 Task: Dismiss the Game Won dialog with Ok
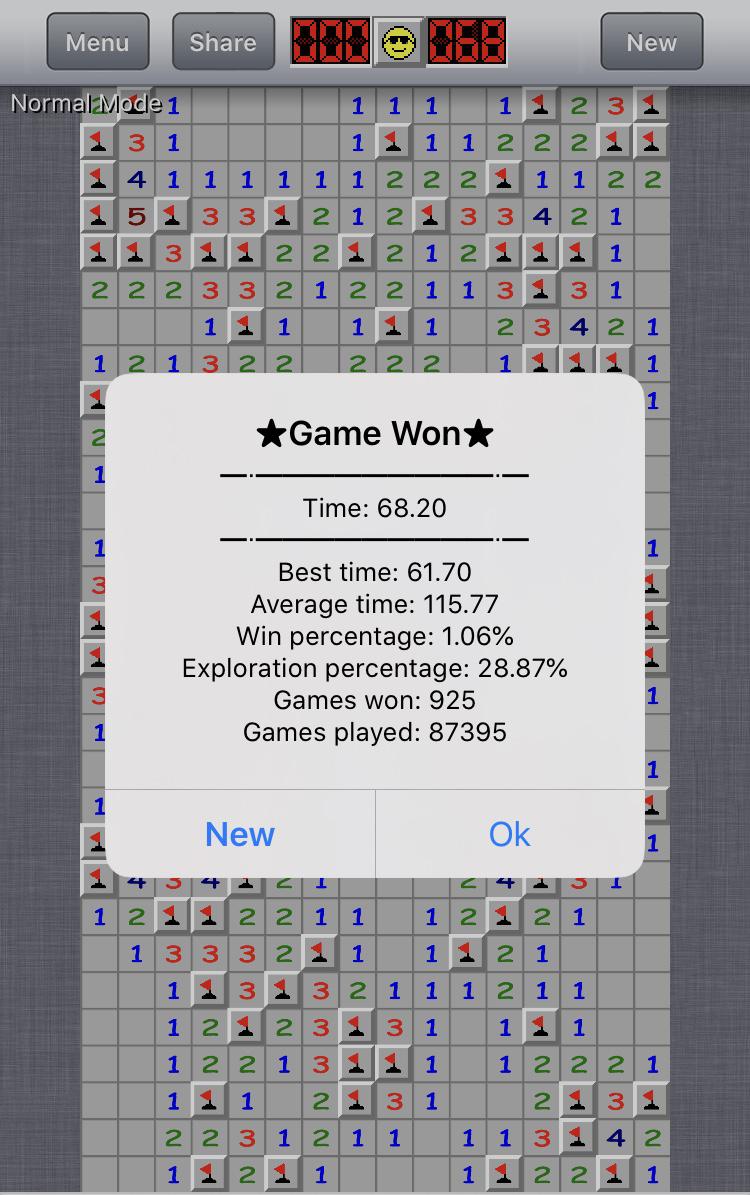click(x=509, y=834)
